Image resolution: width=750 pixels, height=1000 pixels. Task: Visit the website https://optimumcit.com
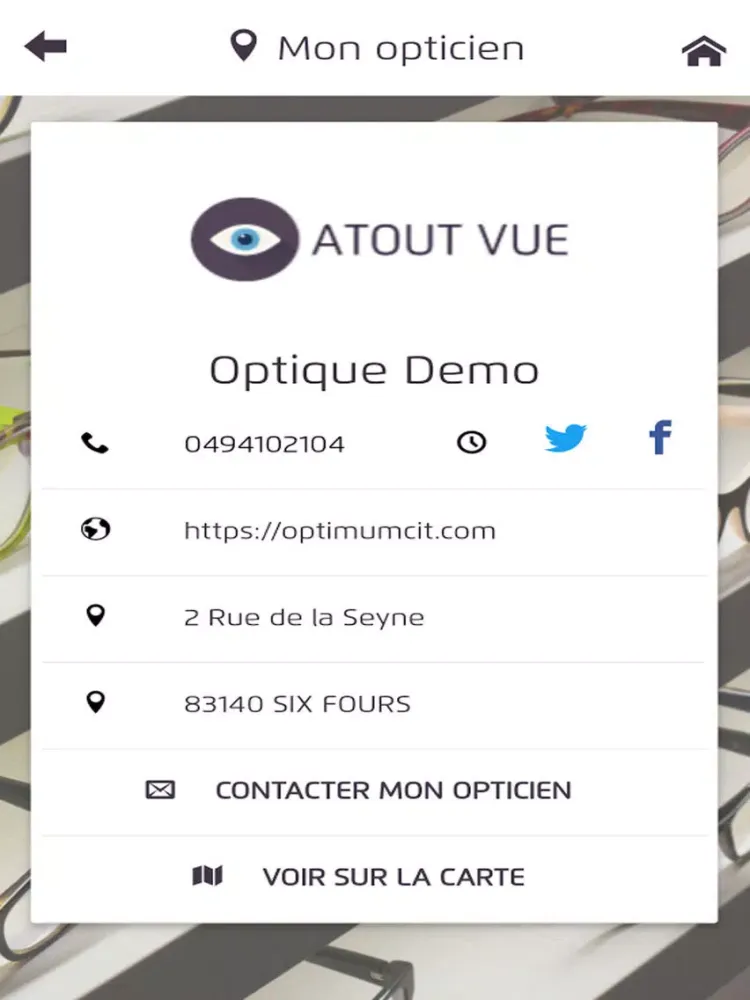point(340,531)
